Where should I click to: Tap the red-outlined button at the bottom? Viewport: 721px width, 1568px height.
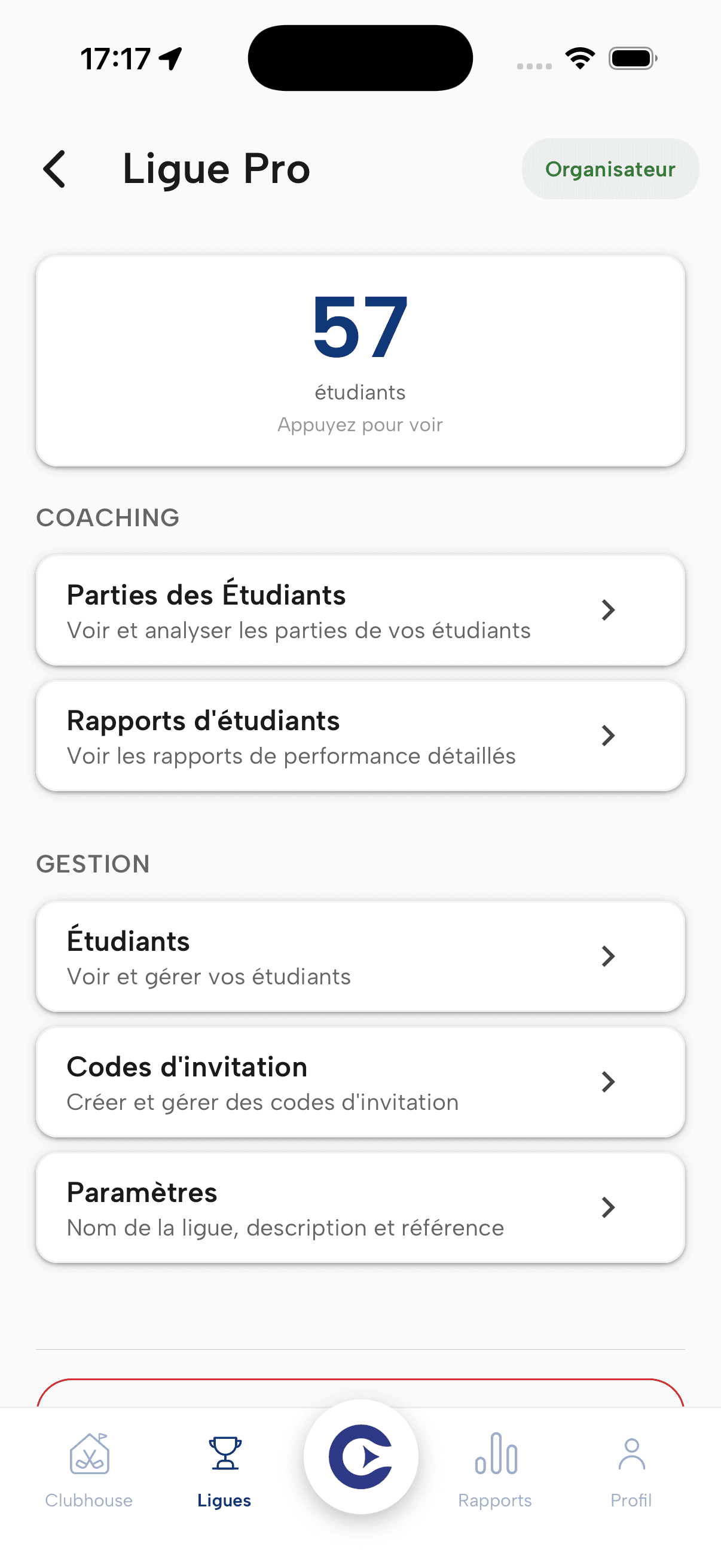360,1394
